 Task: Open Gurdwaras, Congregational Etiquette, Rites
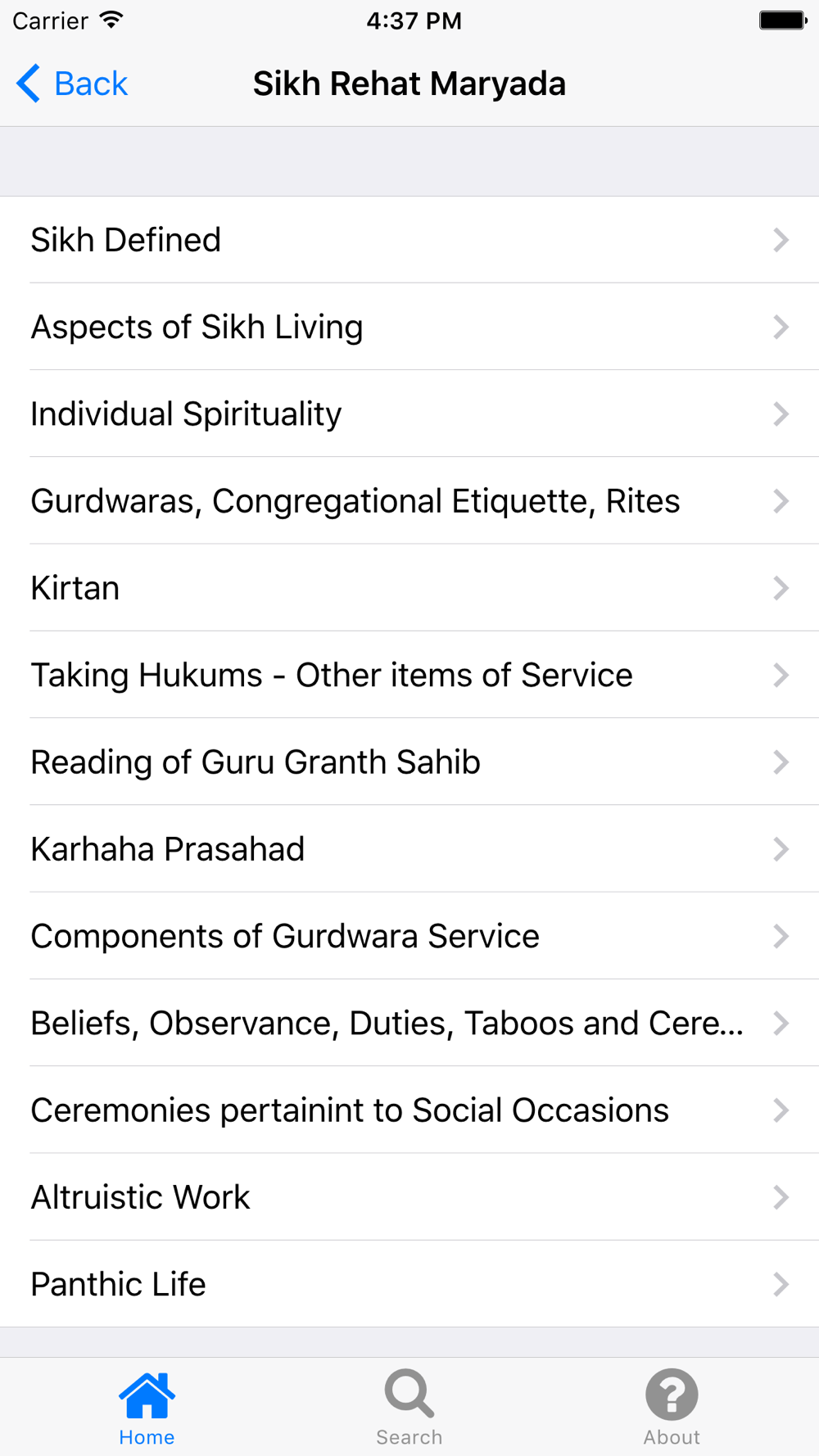tap(409, 500)
